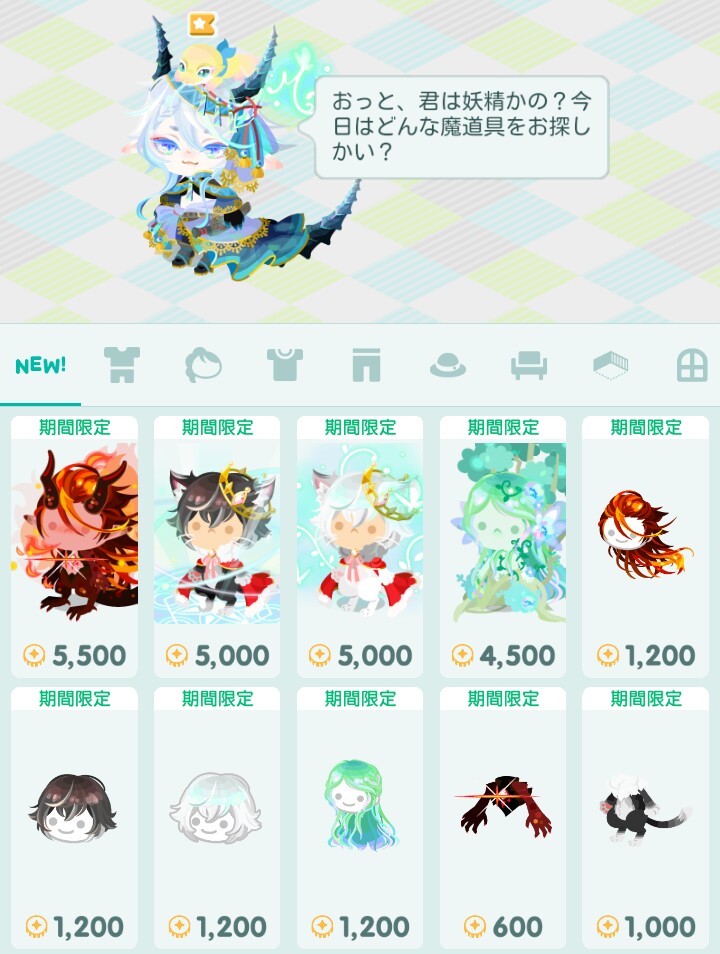Viewport: 720px width, 954px height.
Task: Open the outfit sets category tab
Action: (122, 365)
